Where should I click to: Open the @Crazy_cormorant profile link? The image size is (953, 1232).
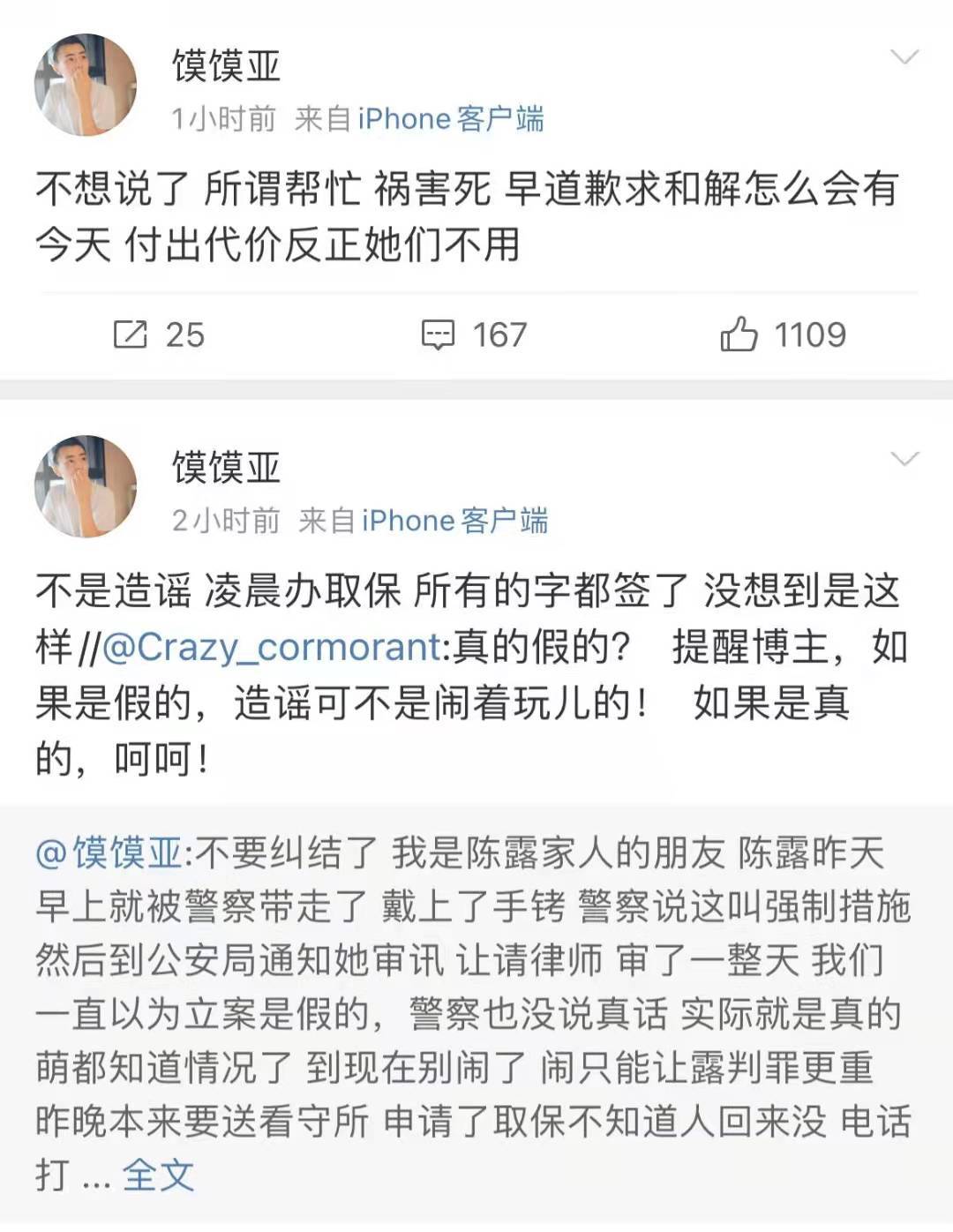[x=272, y=648]
